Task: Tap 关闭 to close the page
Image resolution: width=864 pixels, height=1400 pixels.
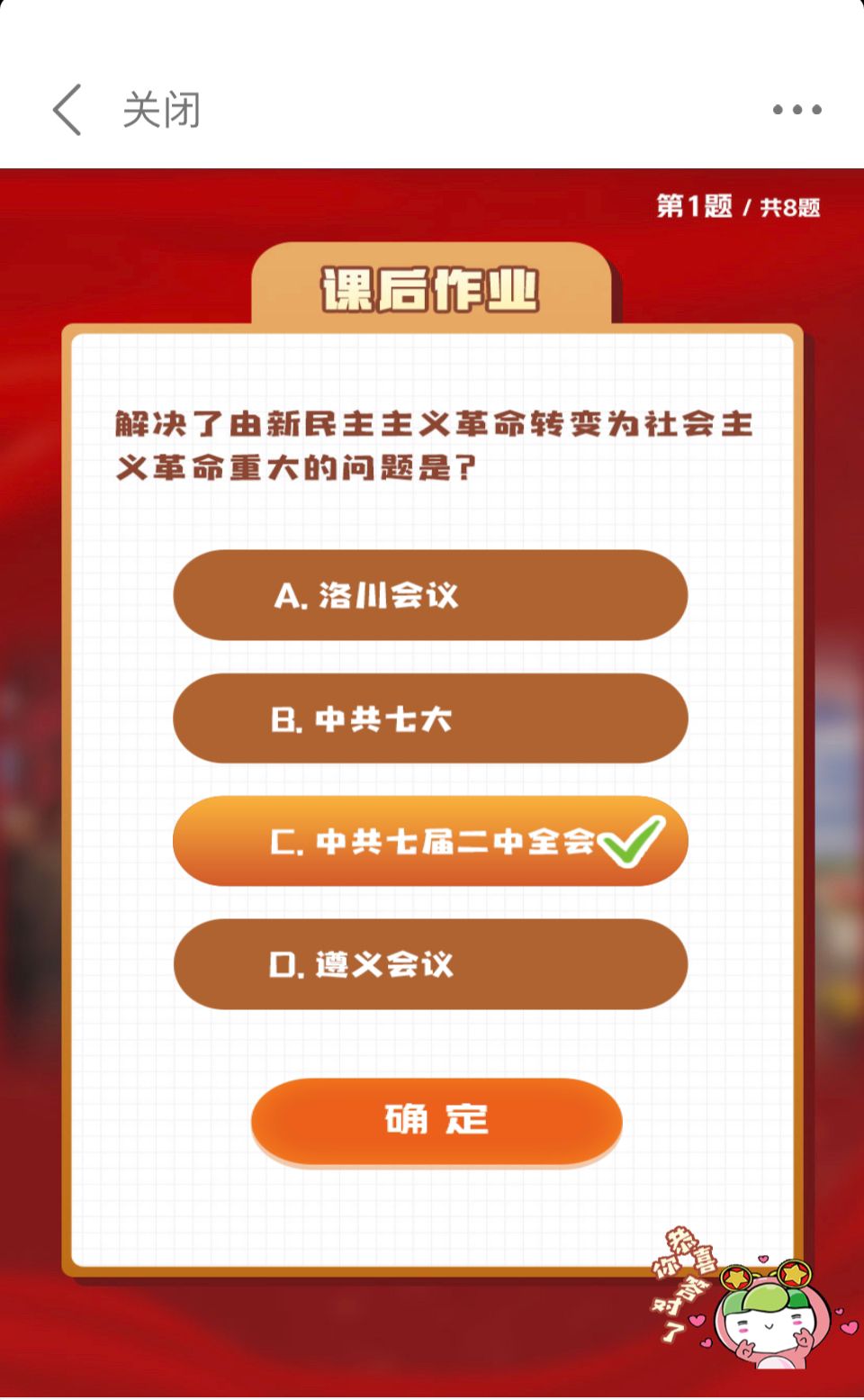Action: pos(162,110)
